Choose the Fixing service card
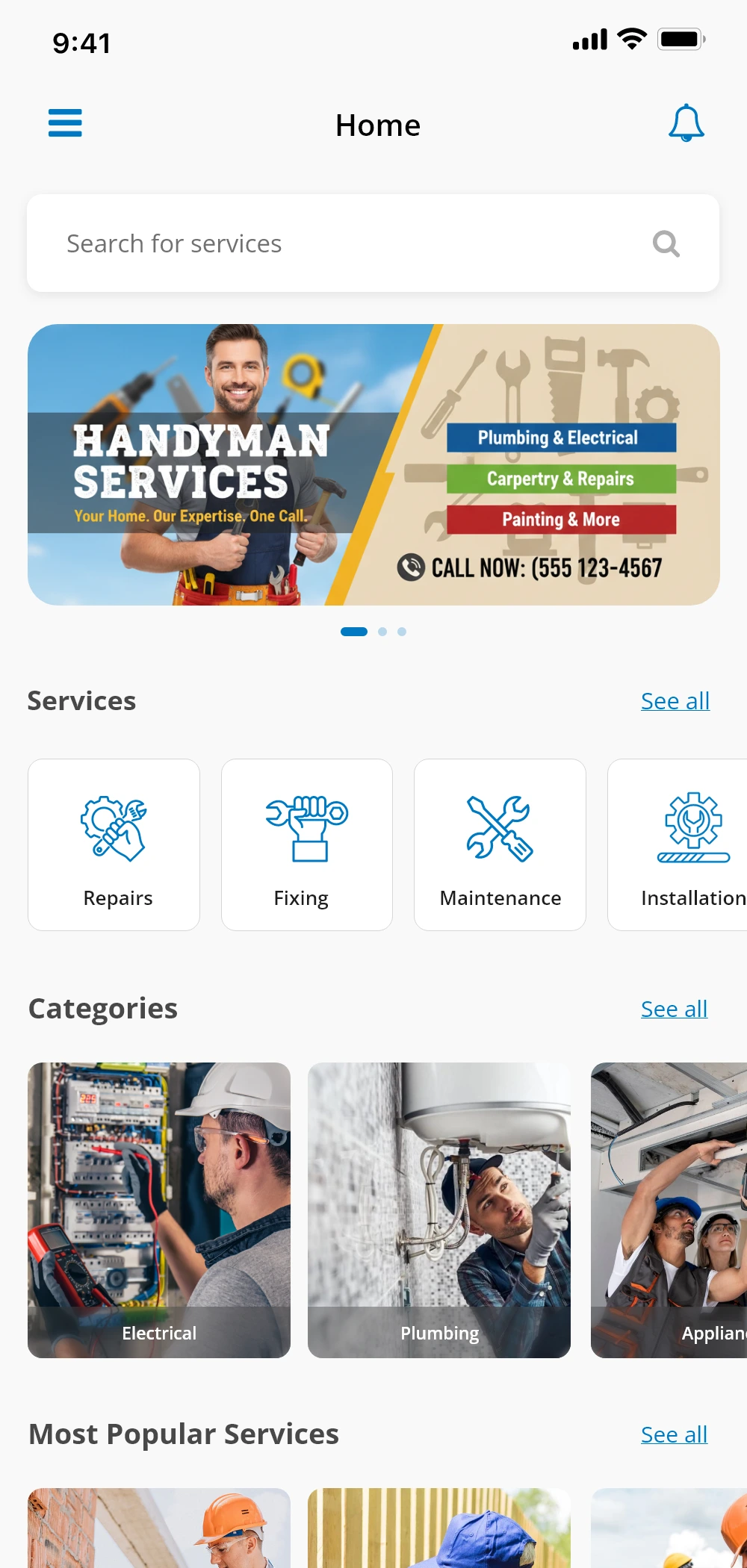This screenshot has height=1568, width=747. 307,844
